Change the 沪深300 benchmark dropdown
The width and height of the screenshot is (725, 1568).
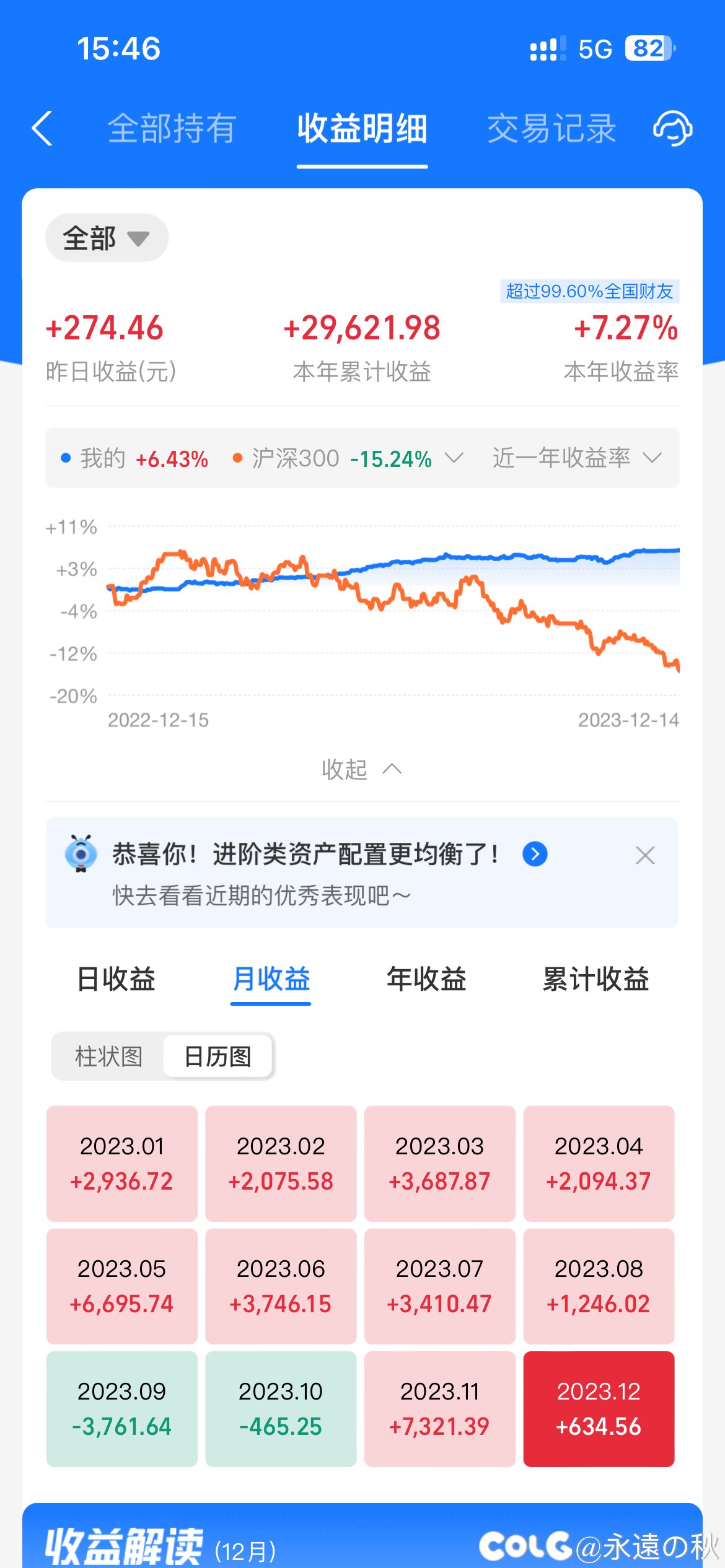click(348, 458)
